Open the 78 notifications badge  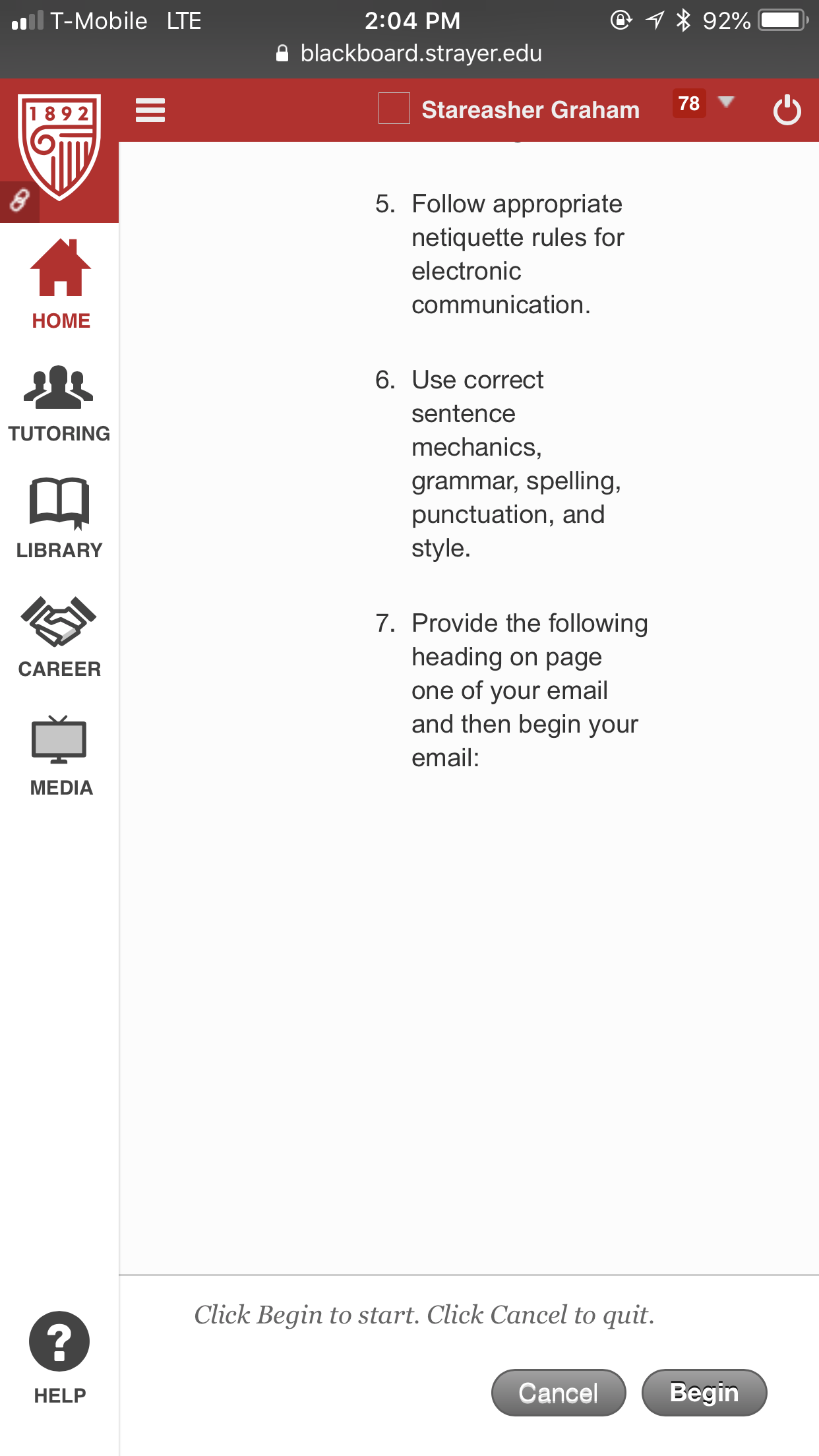pos(689,104)
